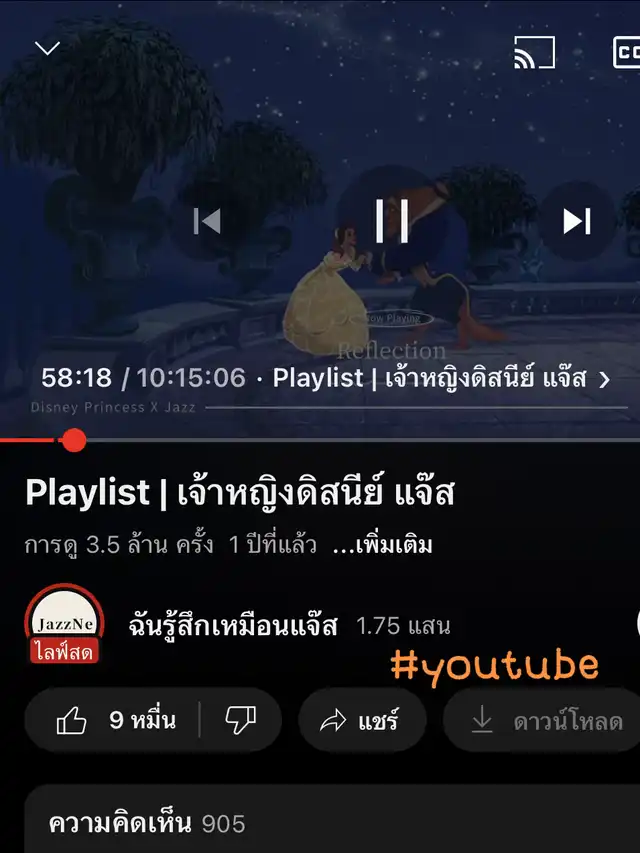
Task: Download the video with ดาวน์โหลด
Action: pyautogui.click(x=545, y=720)
